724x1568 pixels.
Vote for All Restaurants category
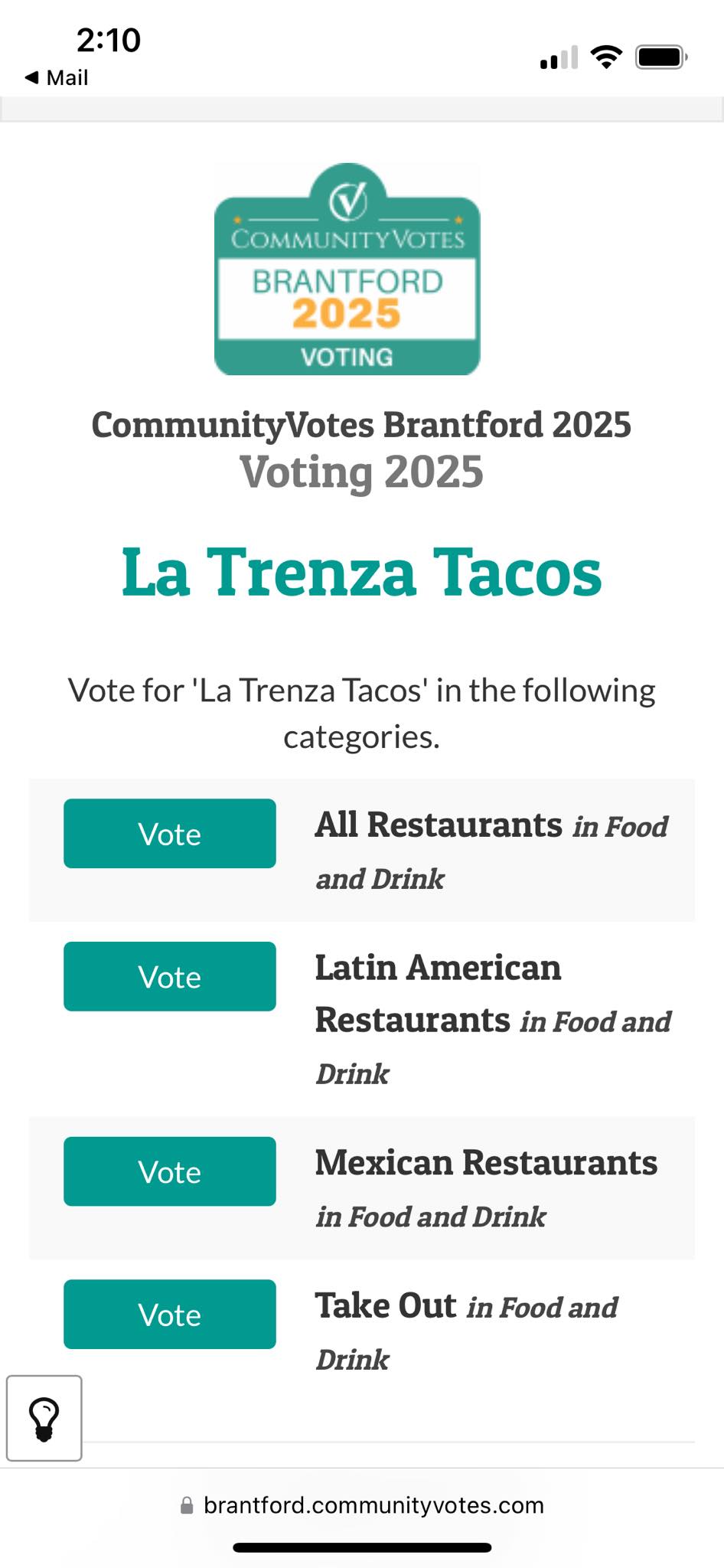[170, 834]
